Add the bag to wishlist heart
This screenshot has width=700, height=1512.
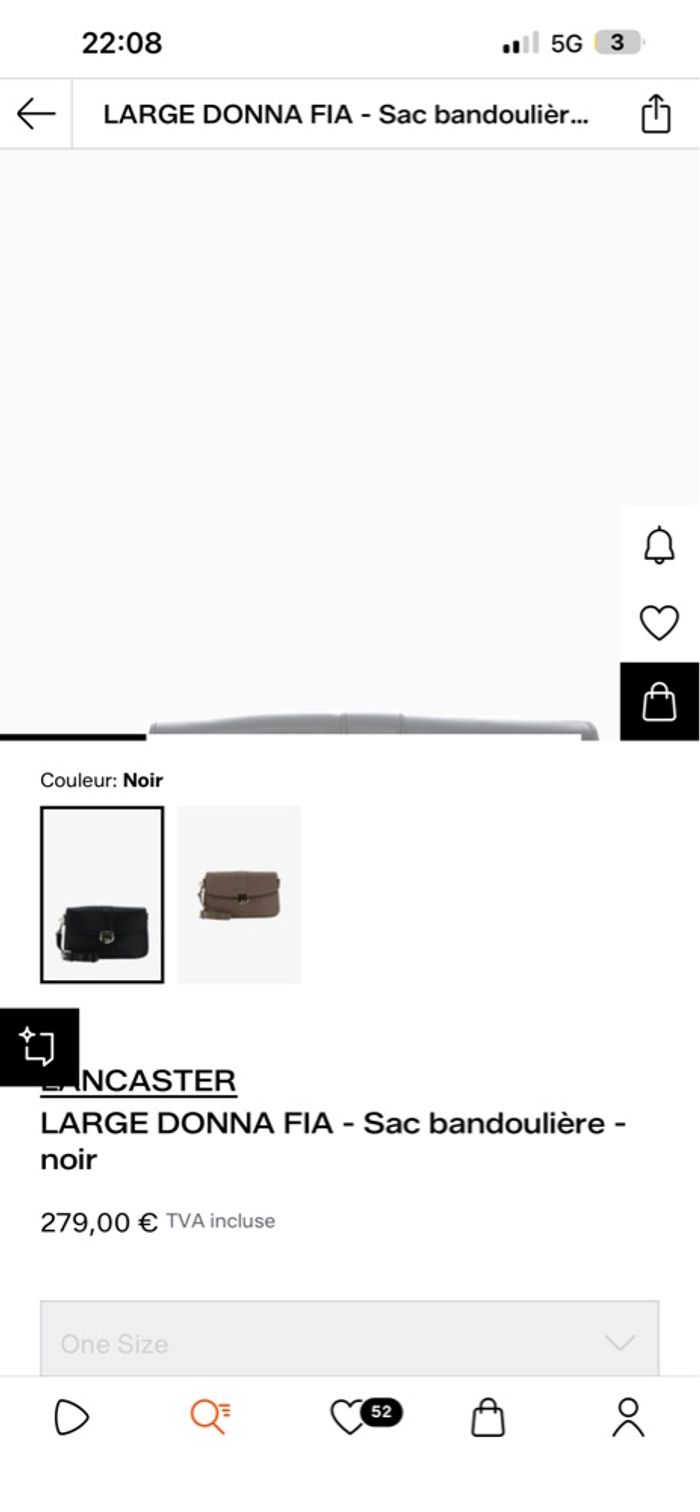tap(659, 623)
